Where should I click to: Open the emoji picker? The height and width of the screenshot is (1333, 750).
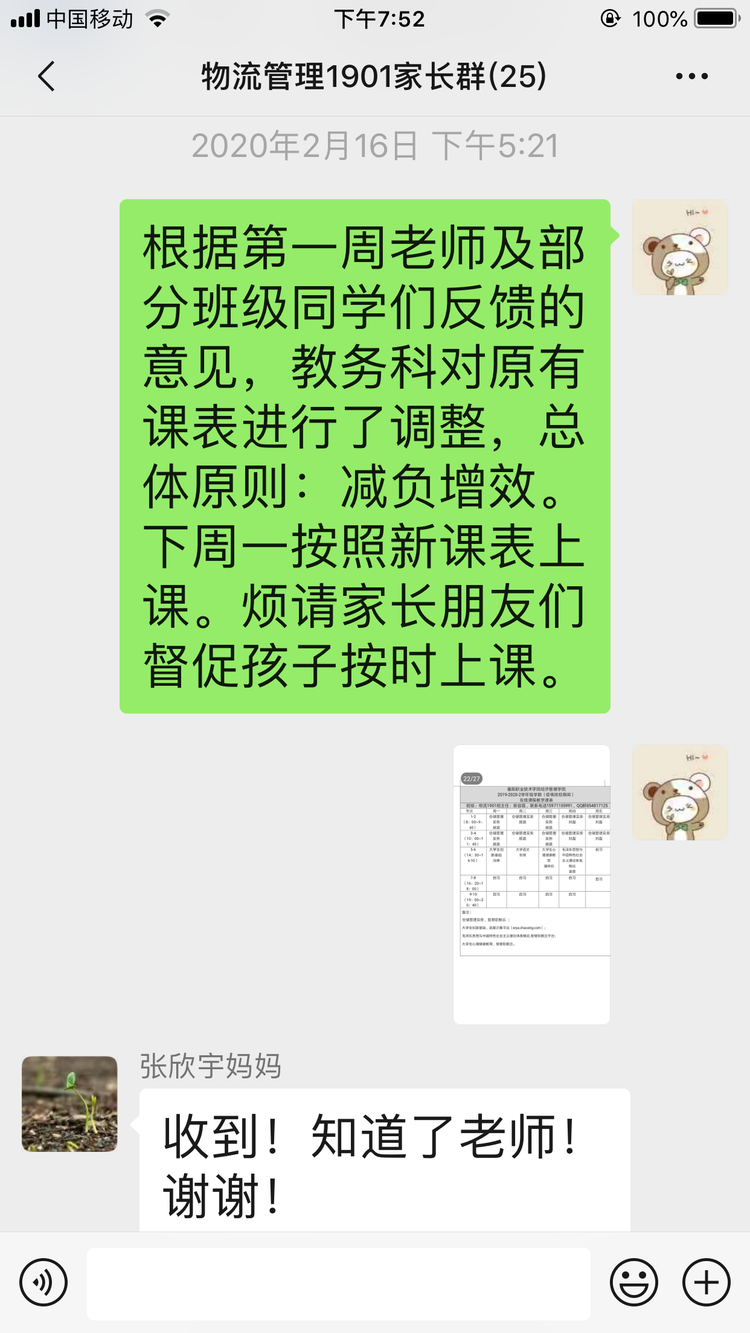[634, 1282]
